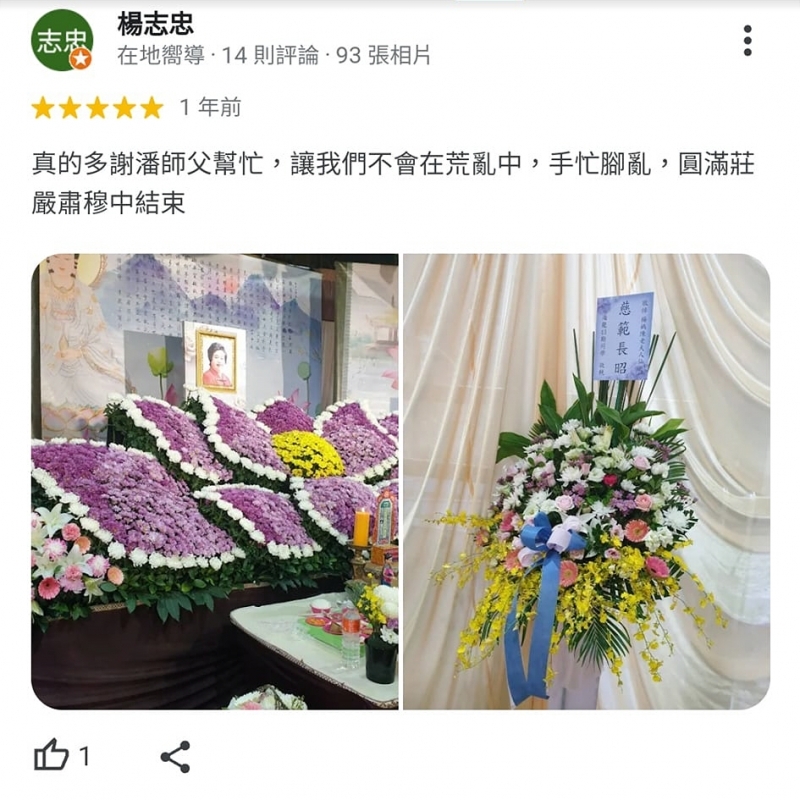Open the memorial altar flower photo
This screenshot has width=800, height=800.
click(215, 481)
